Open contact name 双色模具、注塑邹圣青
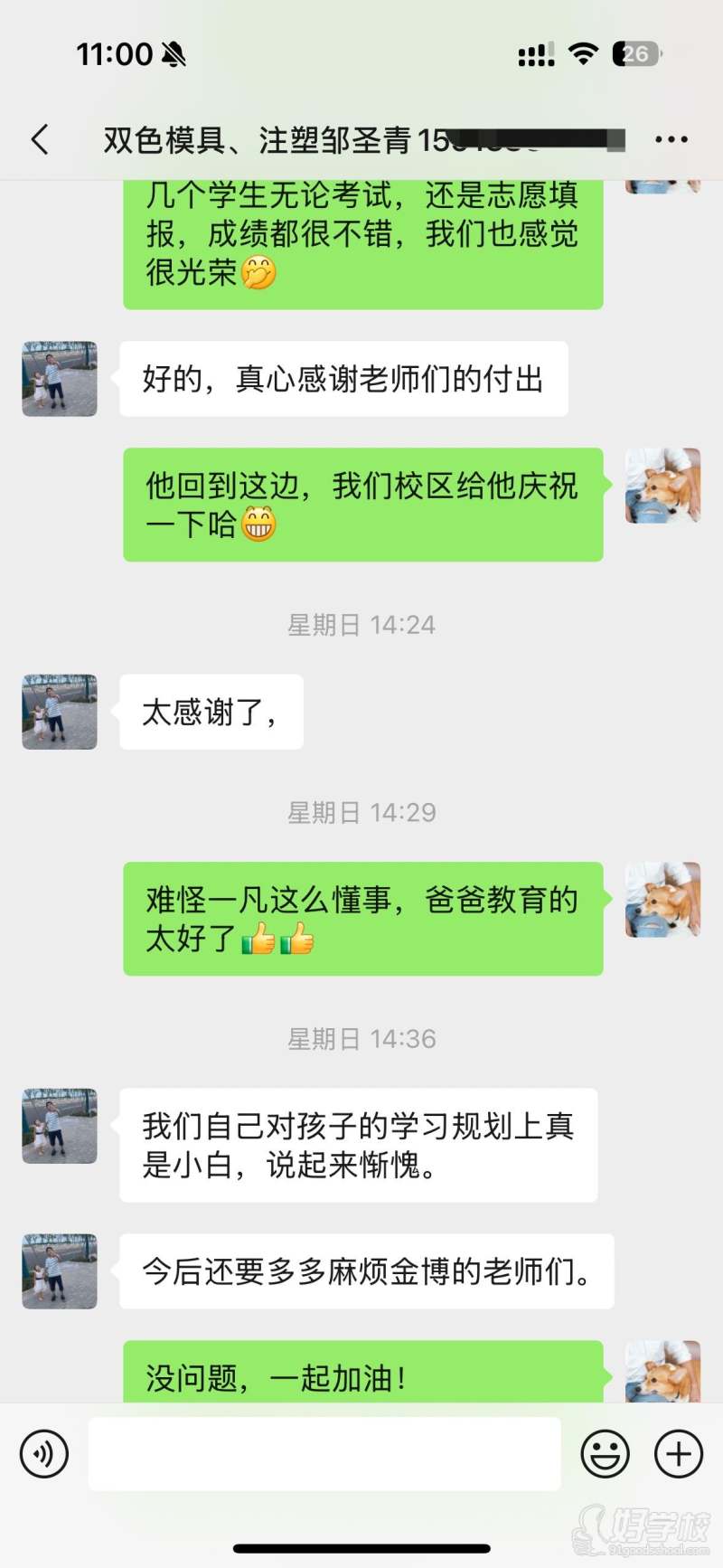 [x=271, y=139]
